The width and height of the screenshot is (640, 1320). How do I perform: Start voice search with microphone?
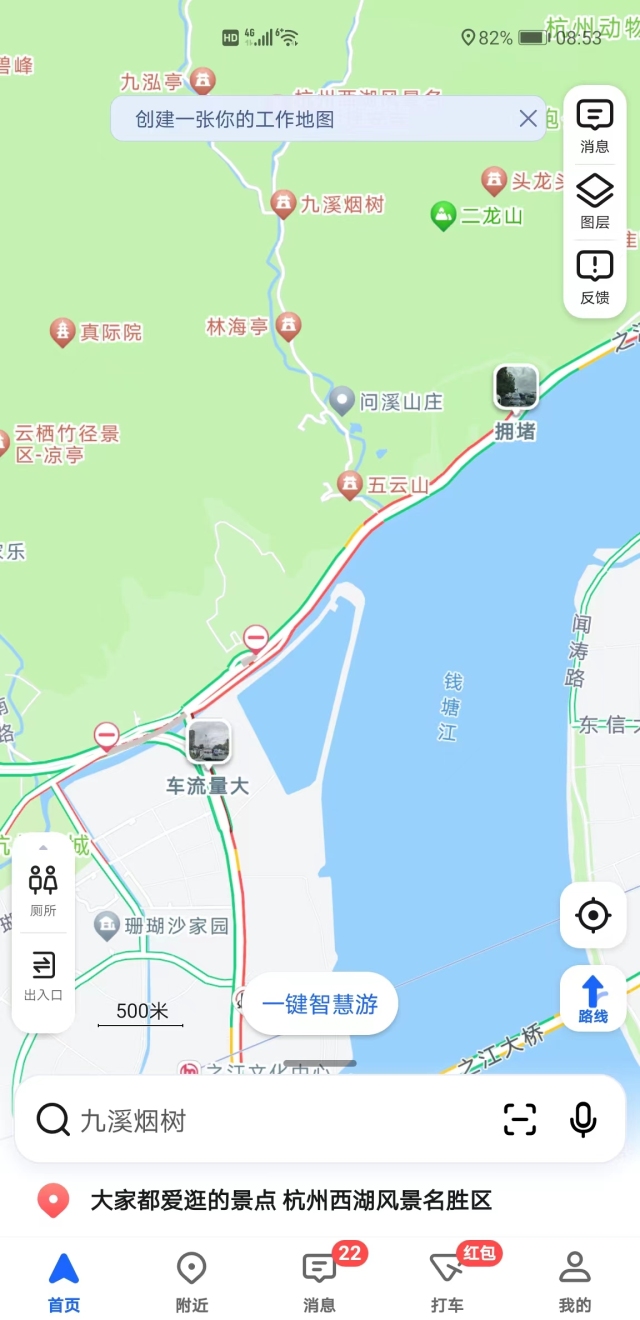click(583, 1120)
